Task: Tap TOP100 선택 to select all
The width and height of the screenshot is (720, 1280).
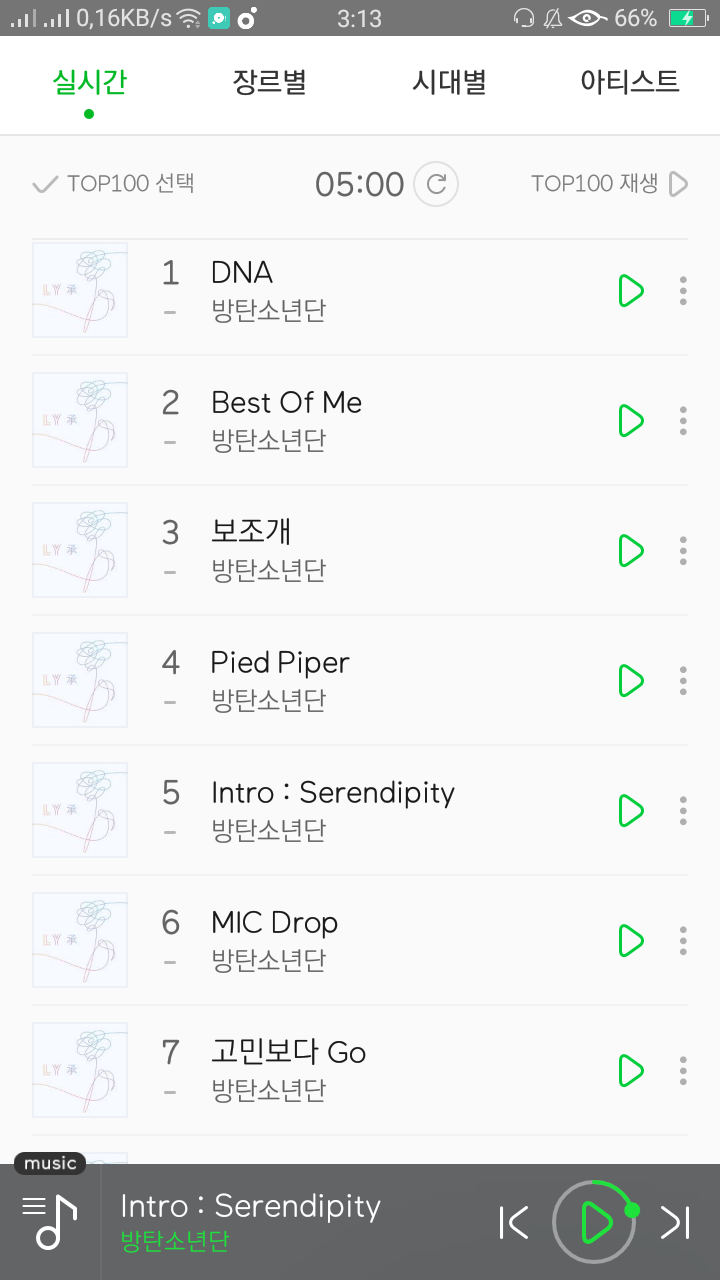Action: [113, 184]
